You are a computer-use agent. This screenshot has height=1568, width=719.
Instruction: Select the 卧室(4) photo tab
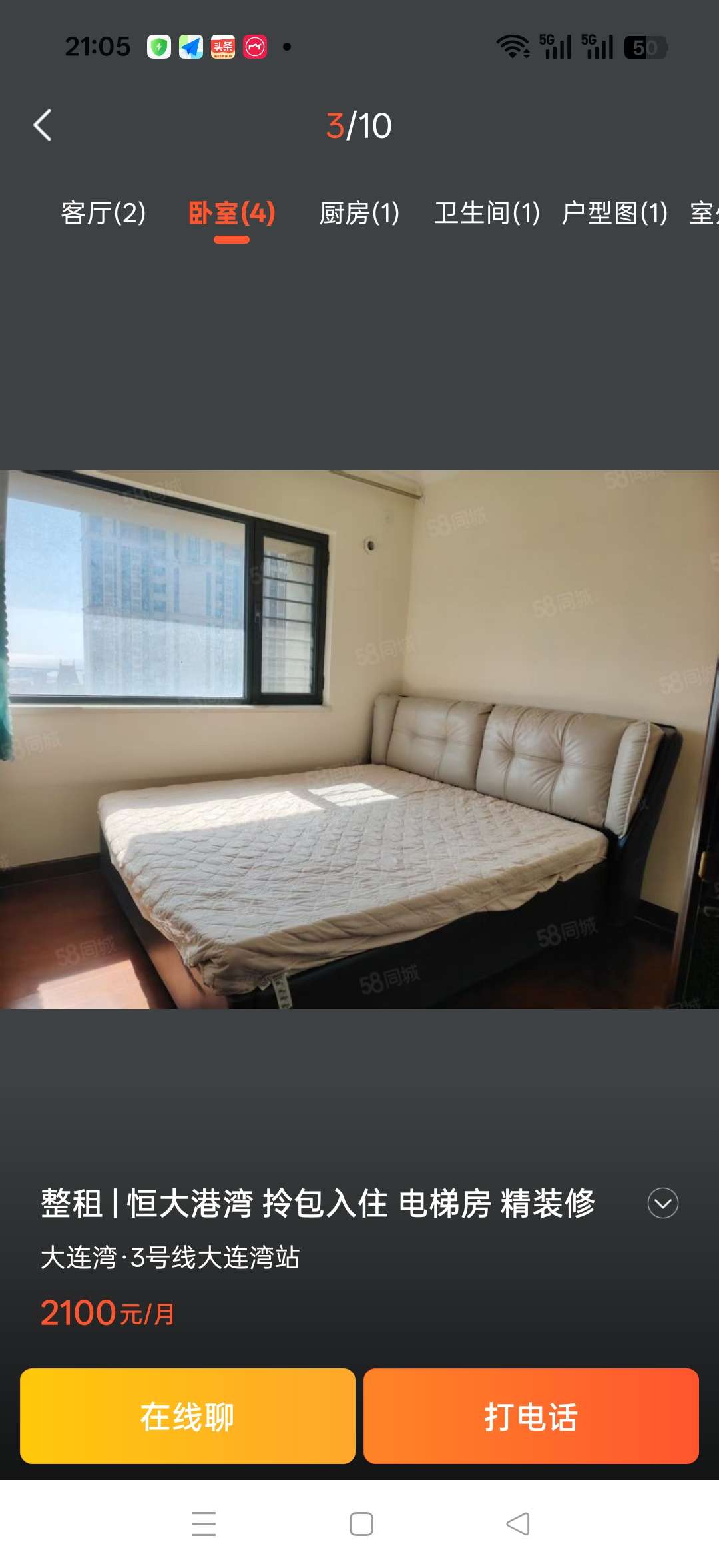pos(232,214)
